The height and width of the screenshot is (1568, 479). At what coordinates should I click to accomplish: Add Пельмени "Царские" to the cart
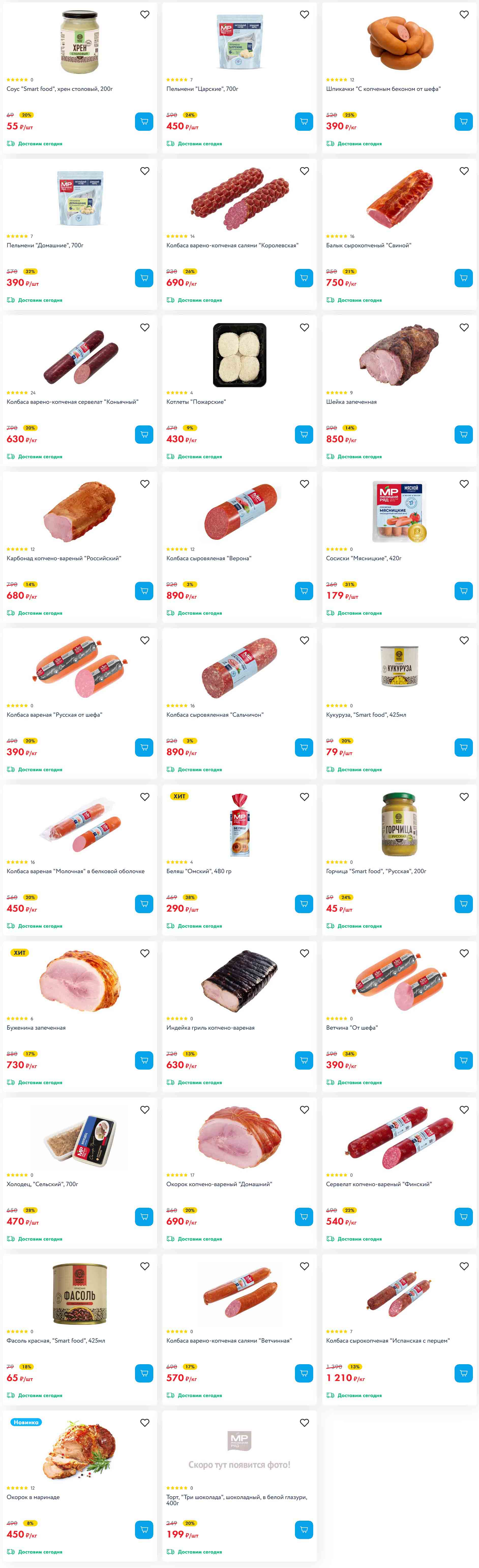click(x=304, y=122)
